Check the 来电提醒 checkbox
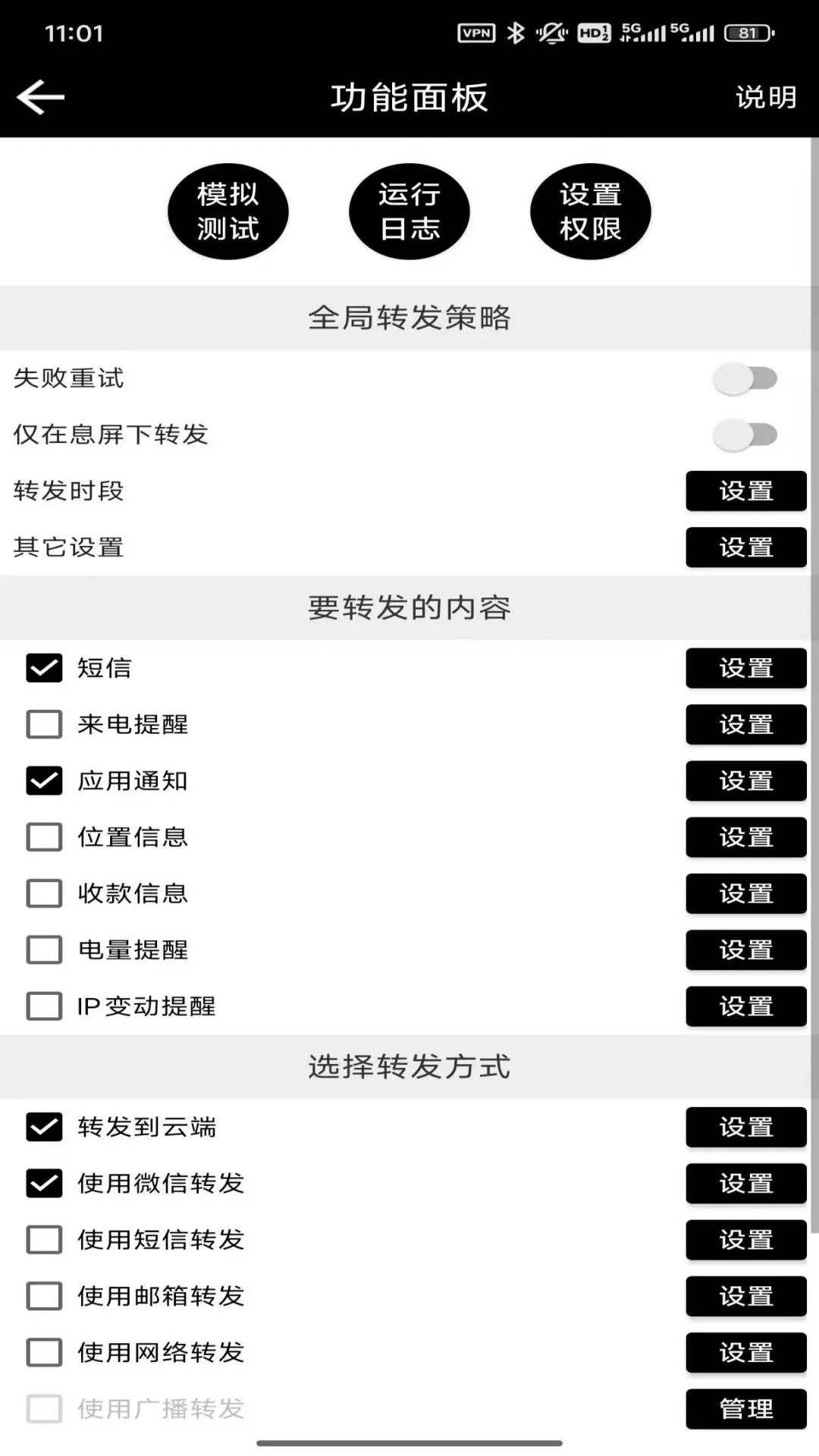This screenshot has width=819, height=1456. (43, 724)
